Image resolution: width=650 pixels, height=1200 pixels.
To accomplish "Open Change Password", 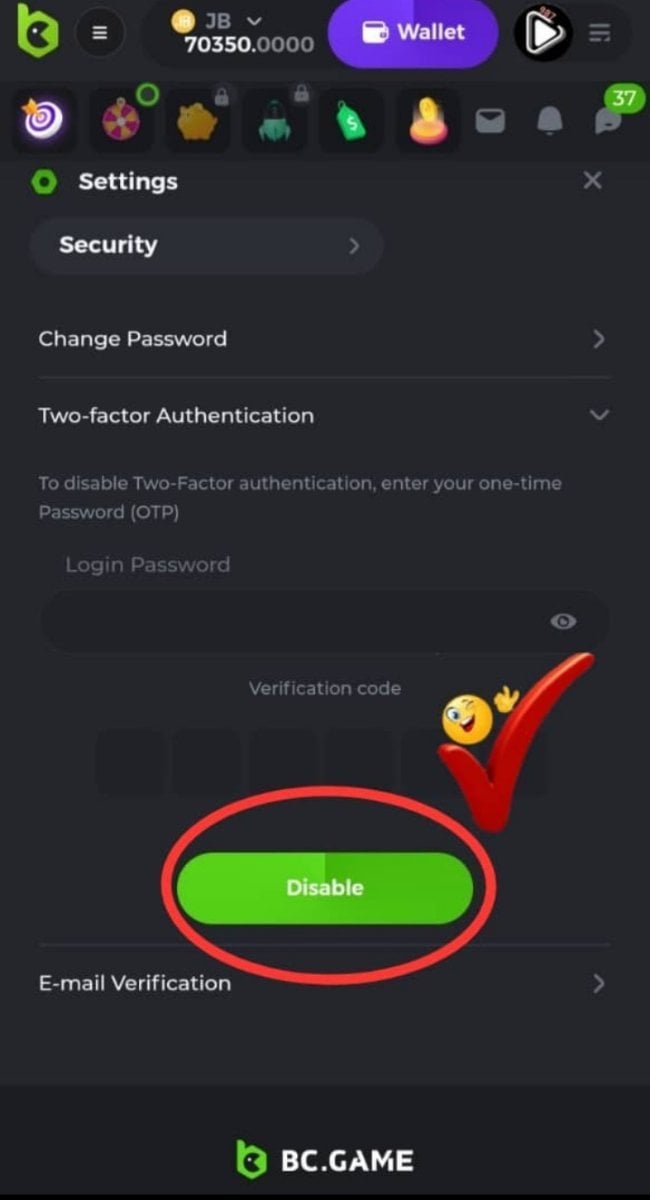I will [323, 339].
